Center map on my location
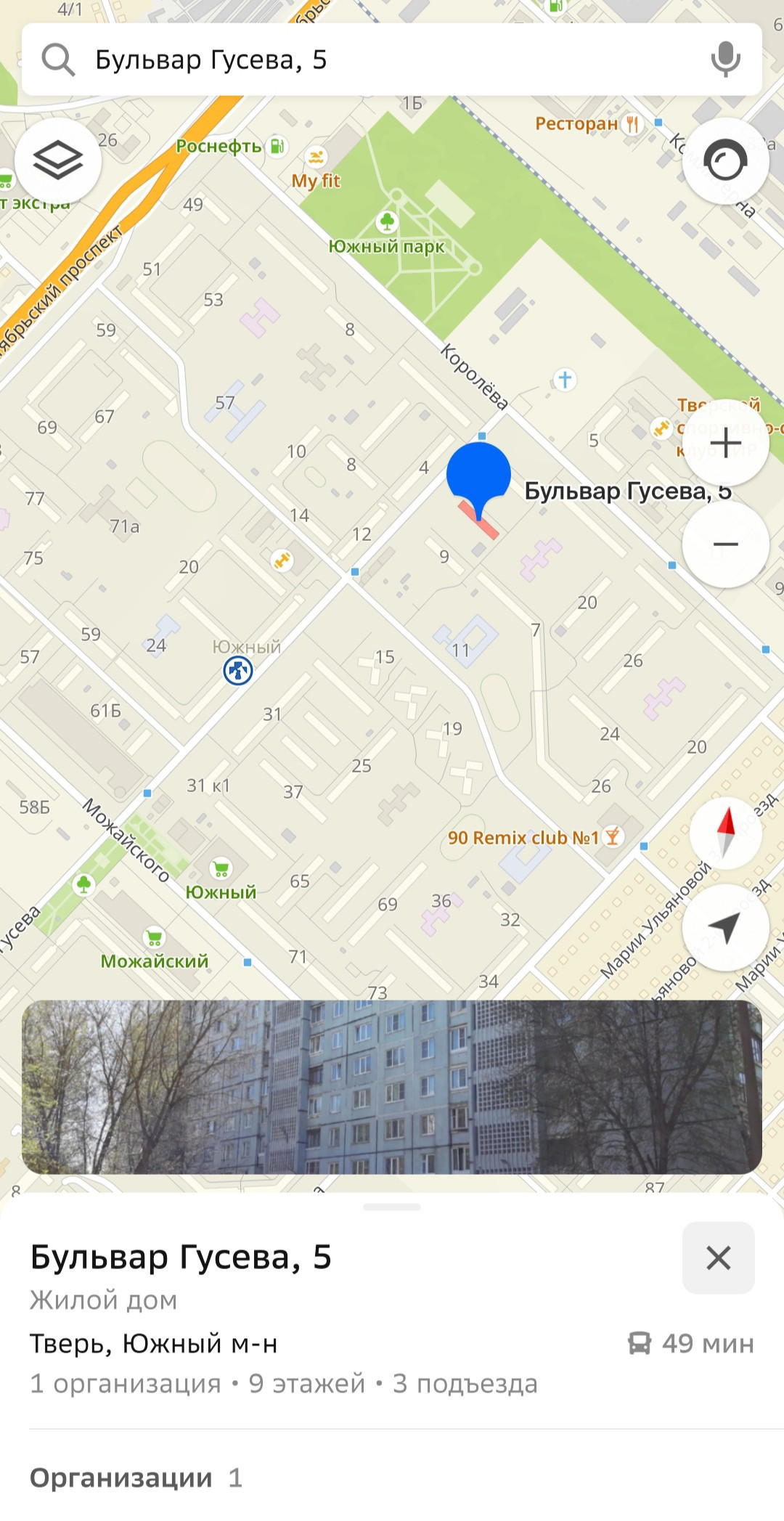This screenshot has height=1521, width=784. (725, 927)
